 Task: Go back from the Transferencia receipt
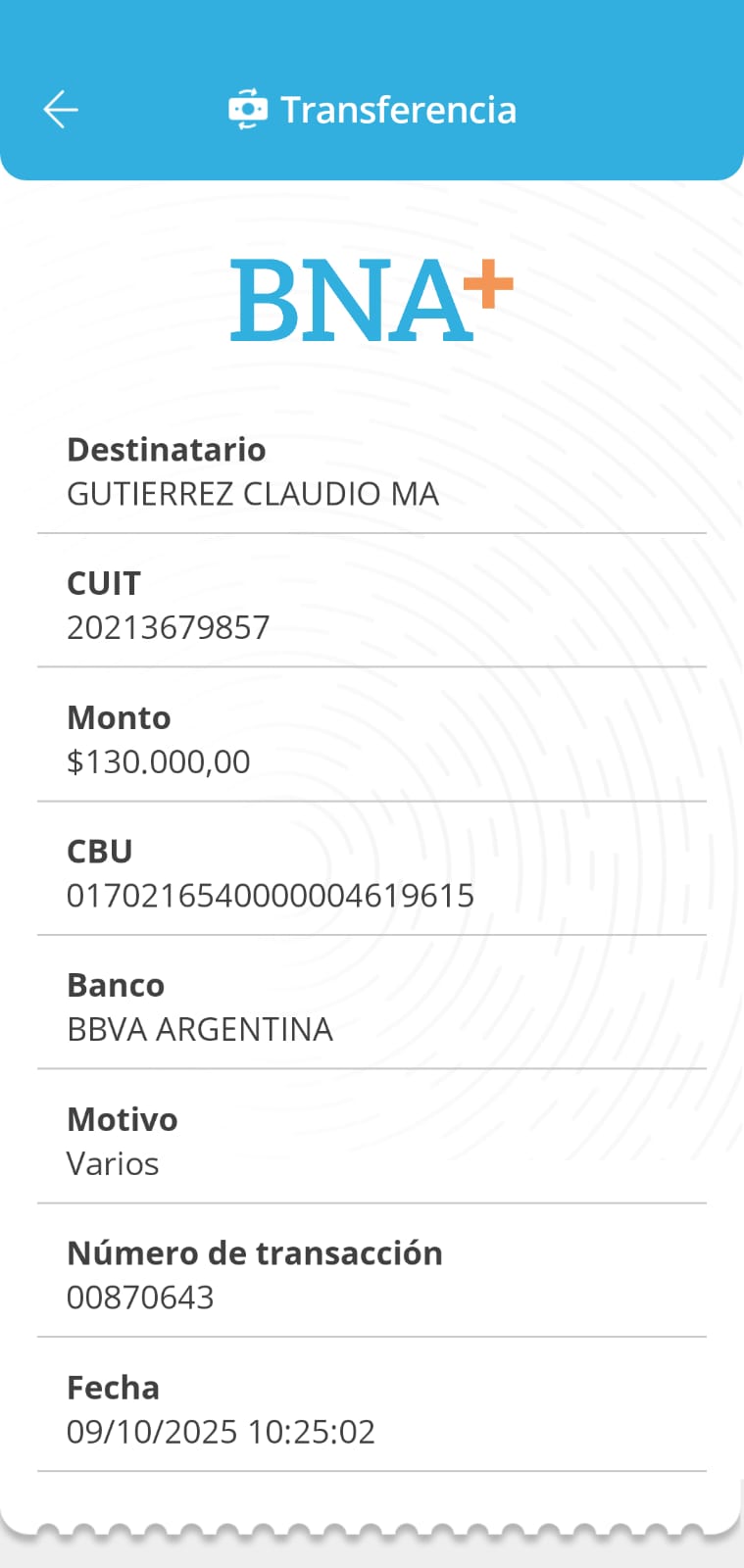coord(61,110)
